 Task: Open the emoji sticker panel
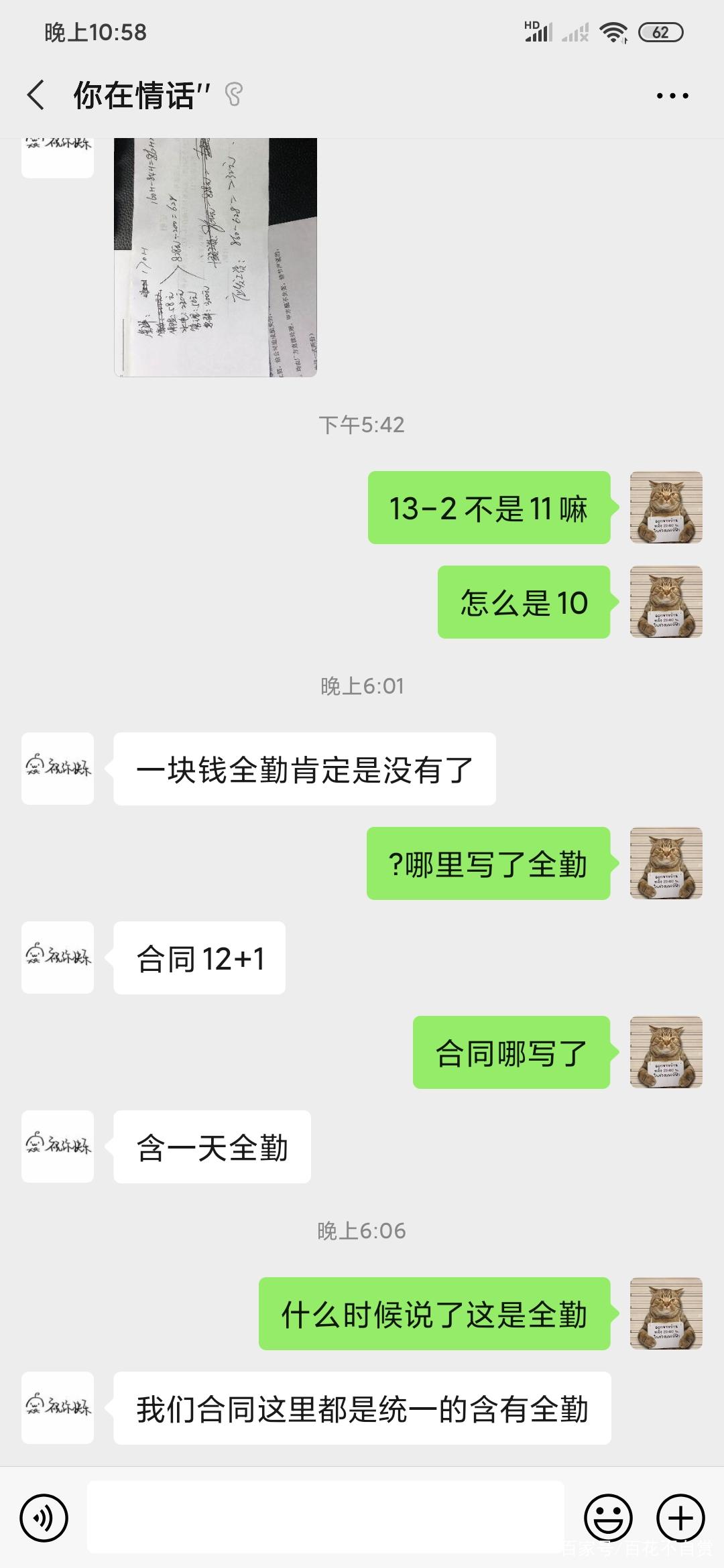608,1517
